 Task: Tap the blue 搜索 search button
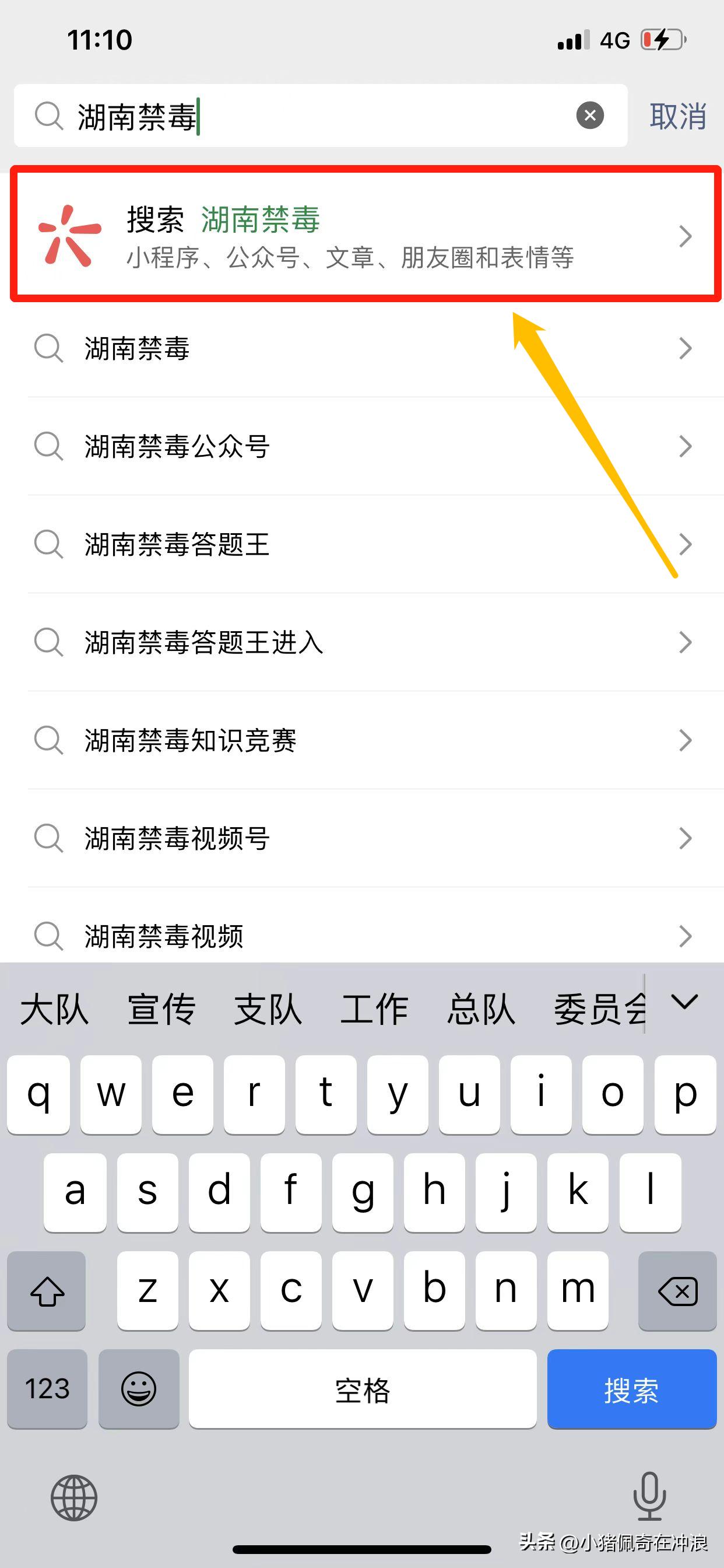(631, 1389)
